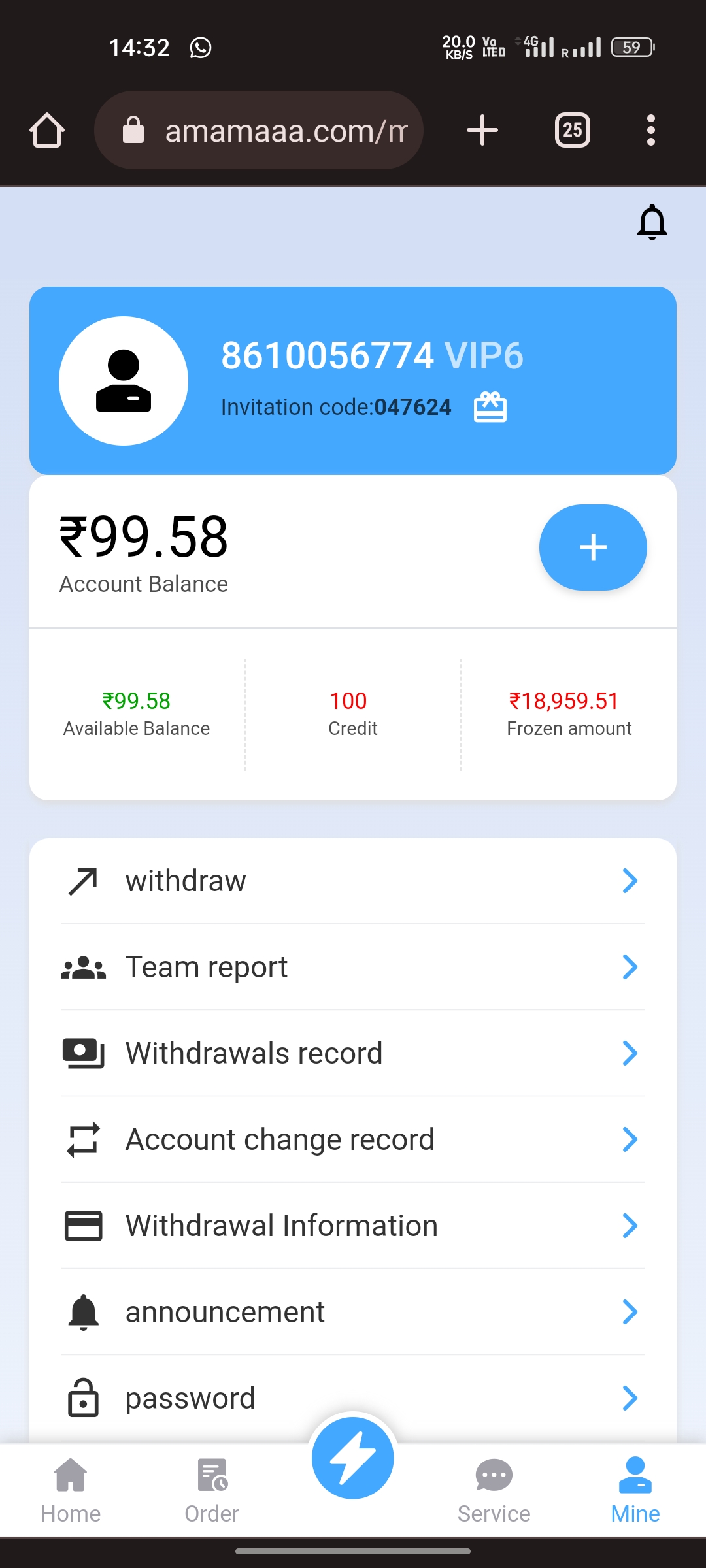This screenshot has width=706, height=1568.
Task: Add a new browser tab
Action: coord(482,130)
